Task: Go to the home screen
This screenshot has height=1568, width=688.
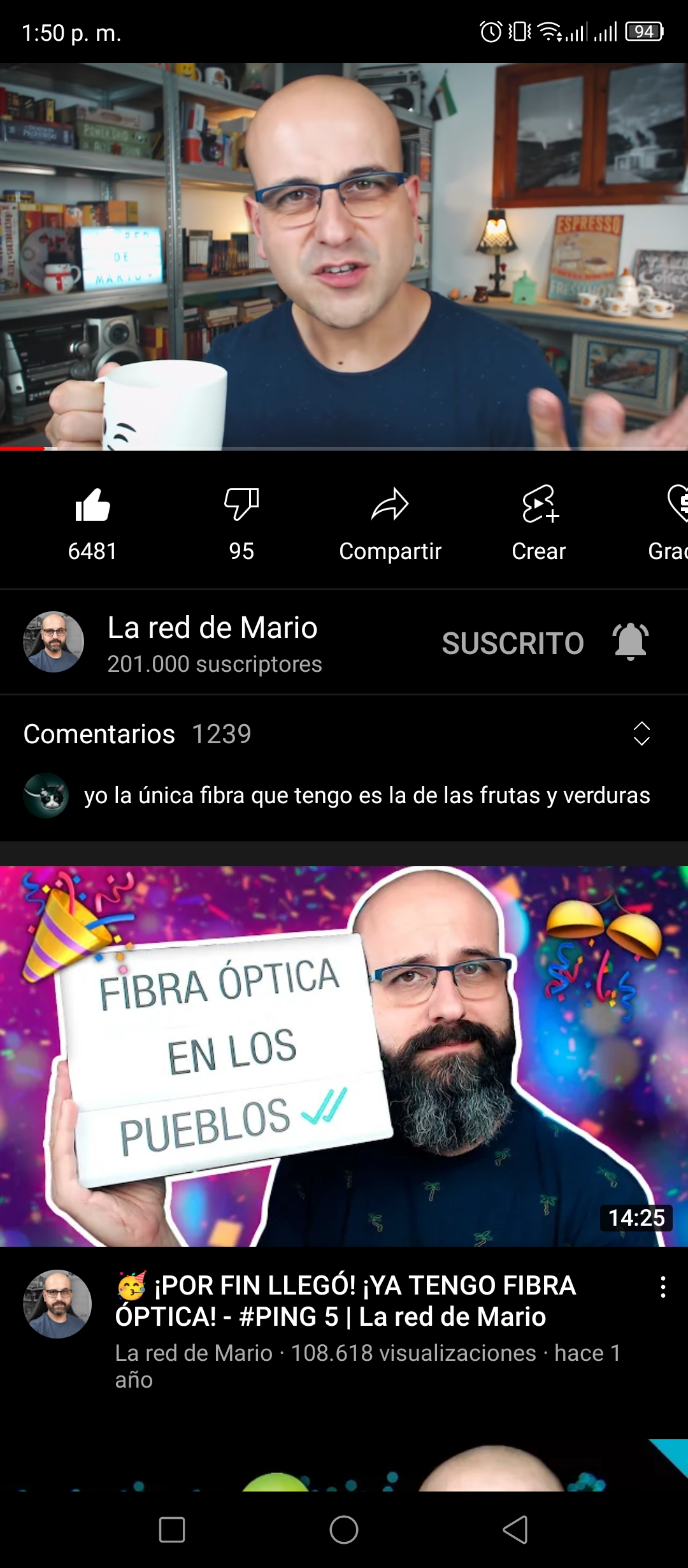Action: click(x=344, y=1529)
